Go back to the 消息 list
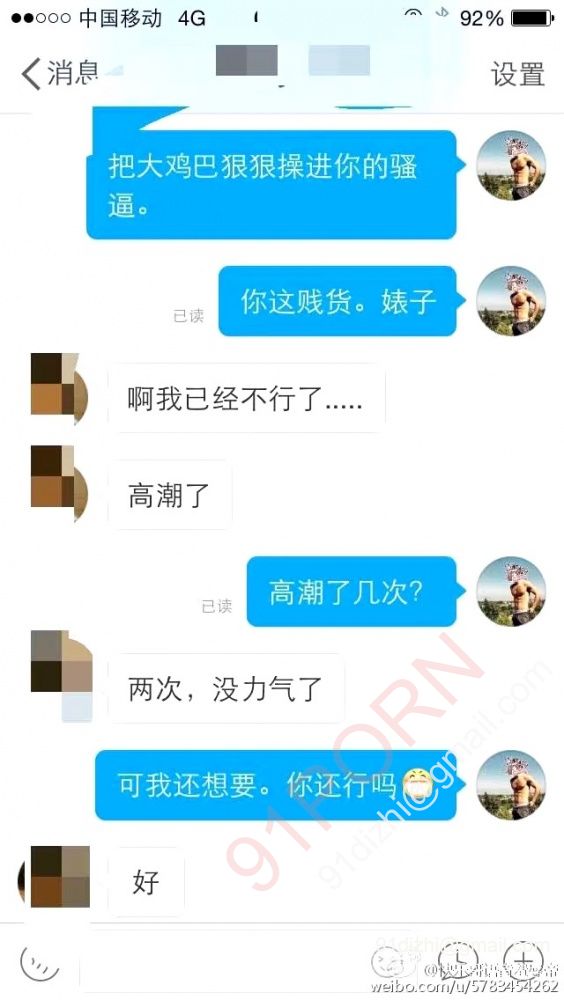Viewport: 564px width, 1000px height. 61,73
